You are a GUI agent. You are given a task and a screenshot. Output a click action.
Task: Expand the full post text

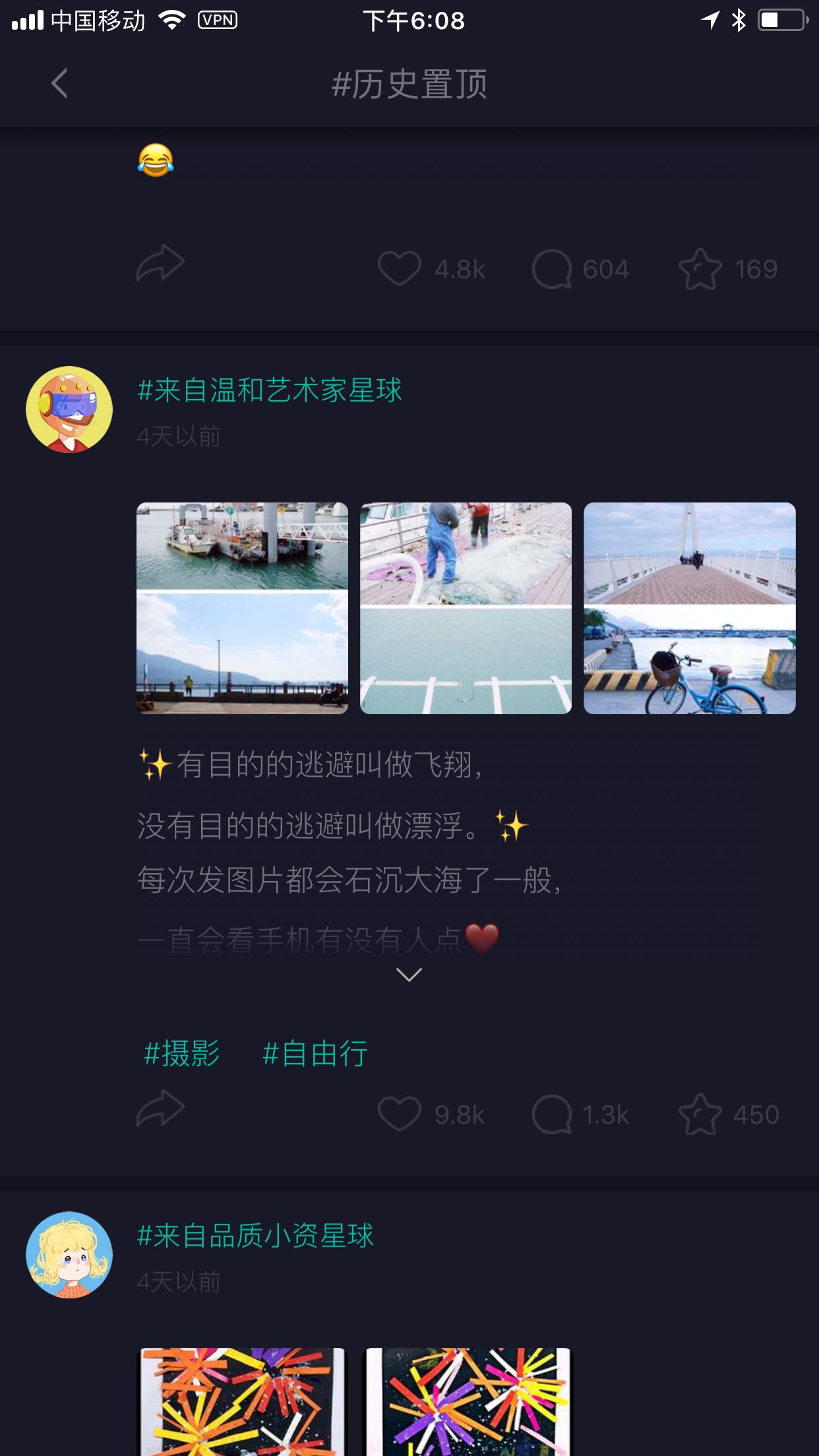pyautogui.click(x=409, y=974)
